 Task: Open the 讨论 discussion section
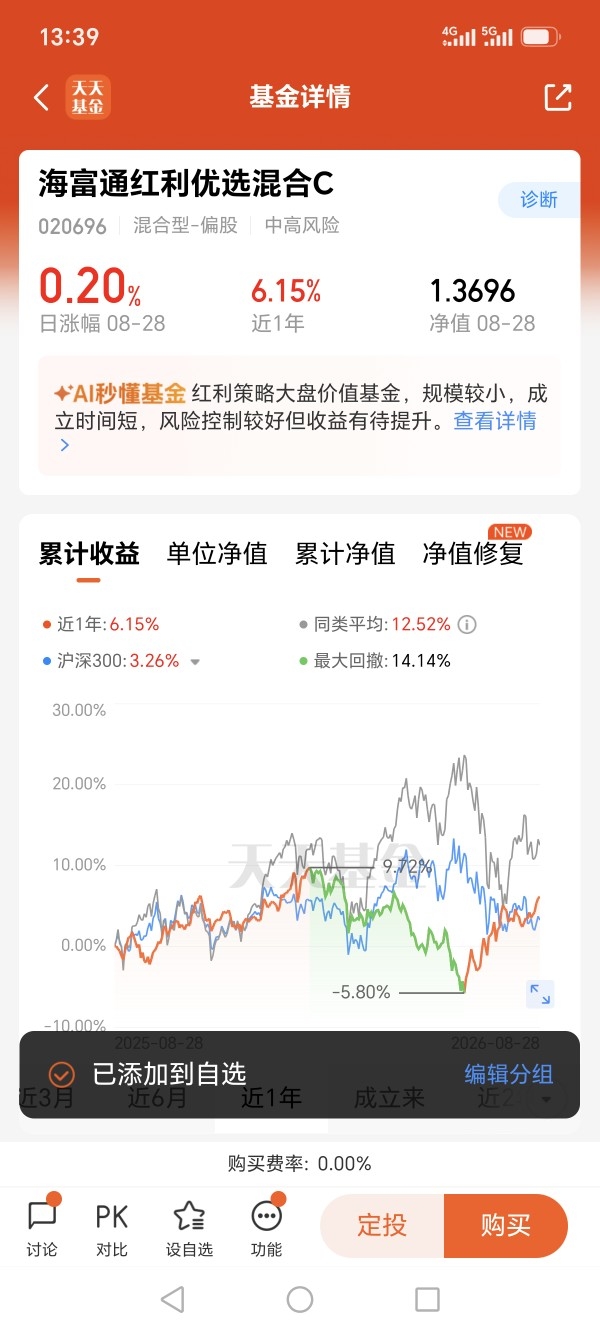click(42, 1226)
